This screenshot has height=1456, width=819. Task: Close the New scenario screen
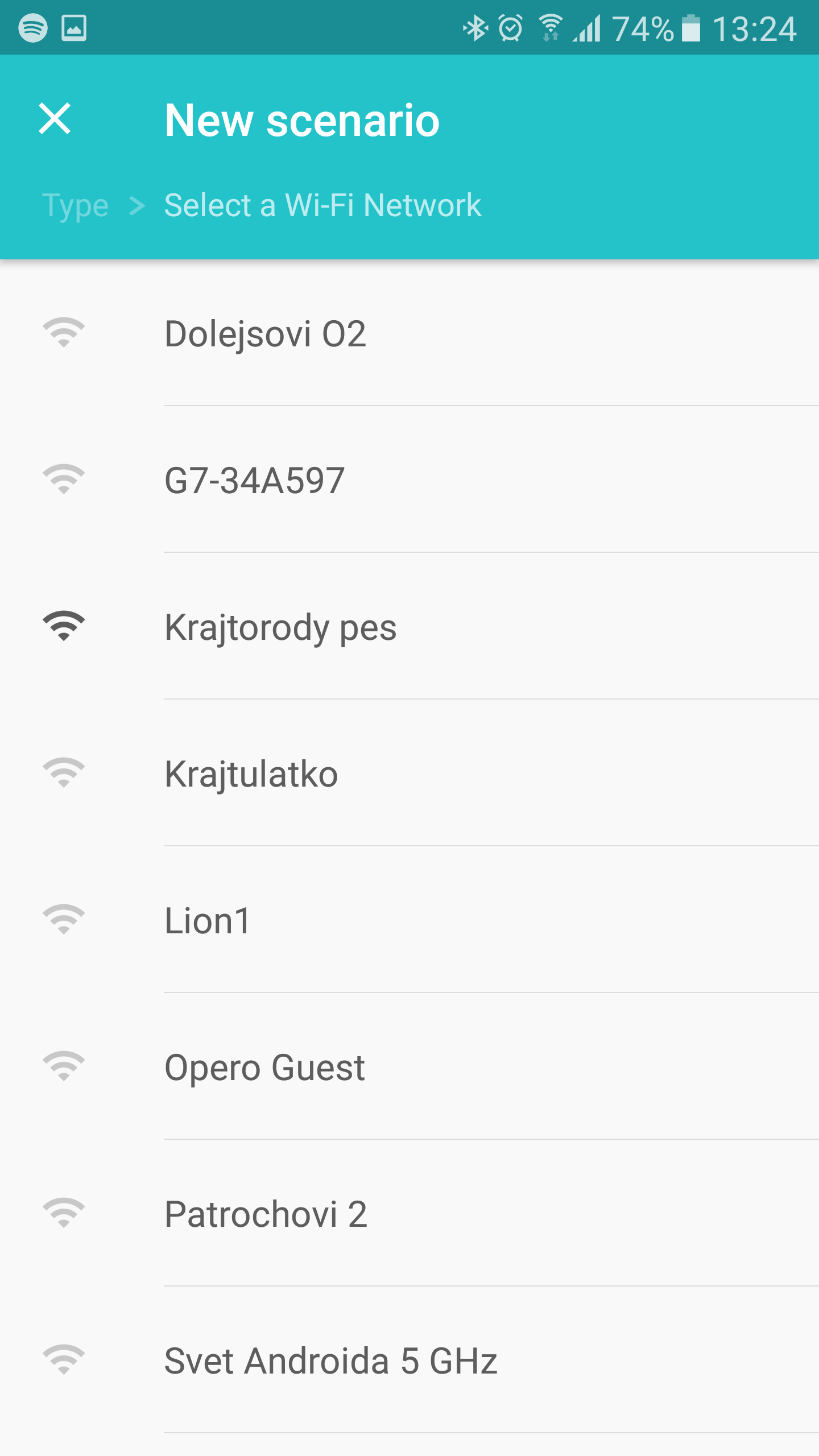click(x=55, y=119)
